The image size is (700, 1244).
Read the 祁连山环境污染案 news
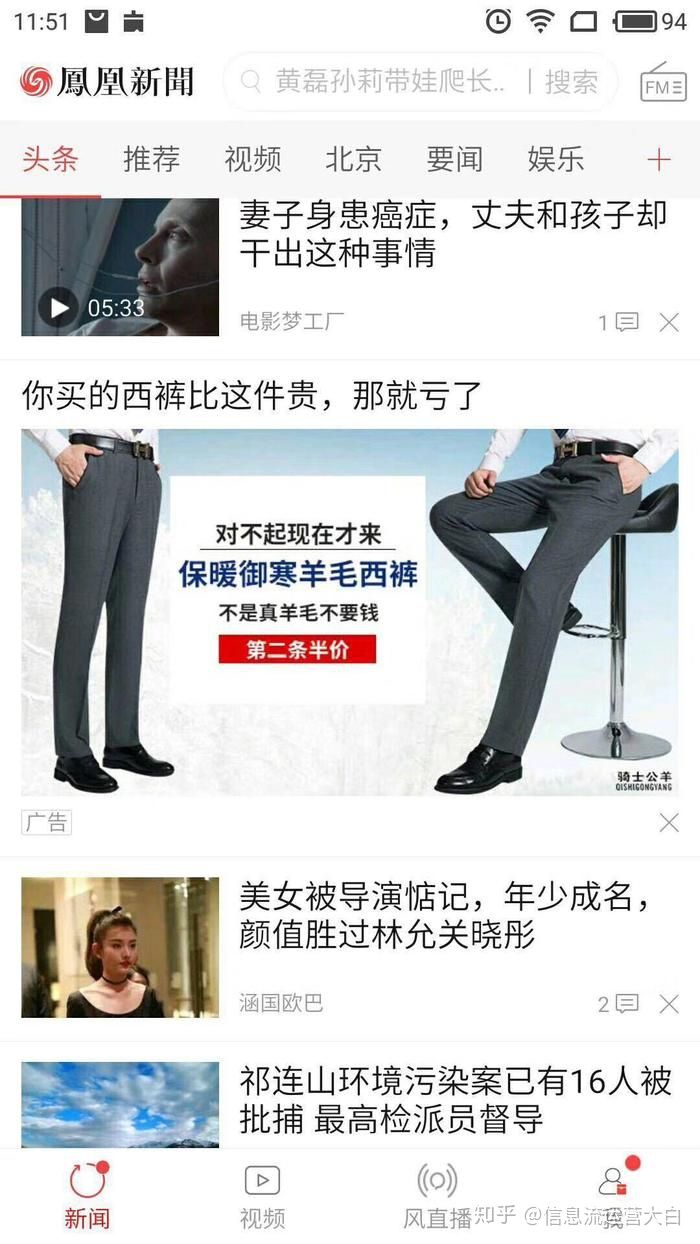pyautogui.click(x=454, y=1100)
